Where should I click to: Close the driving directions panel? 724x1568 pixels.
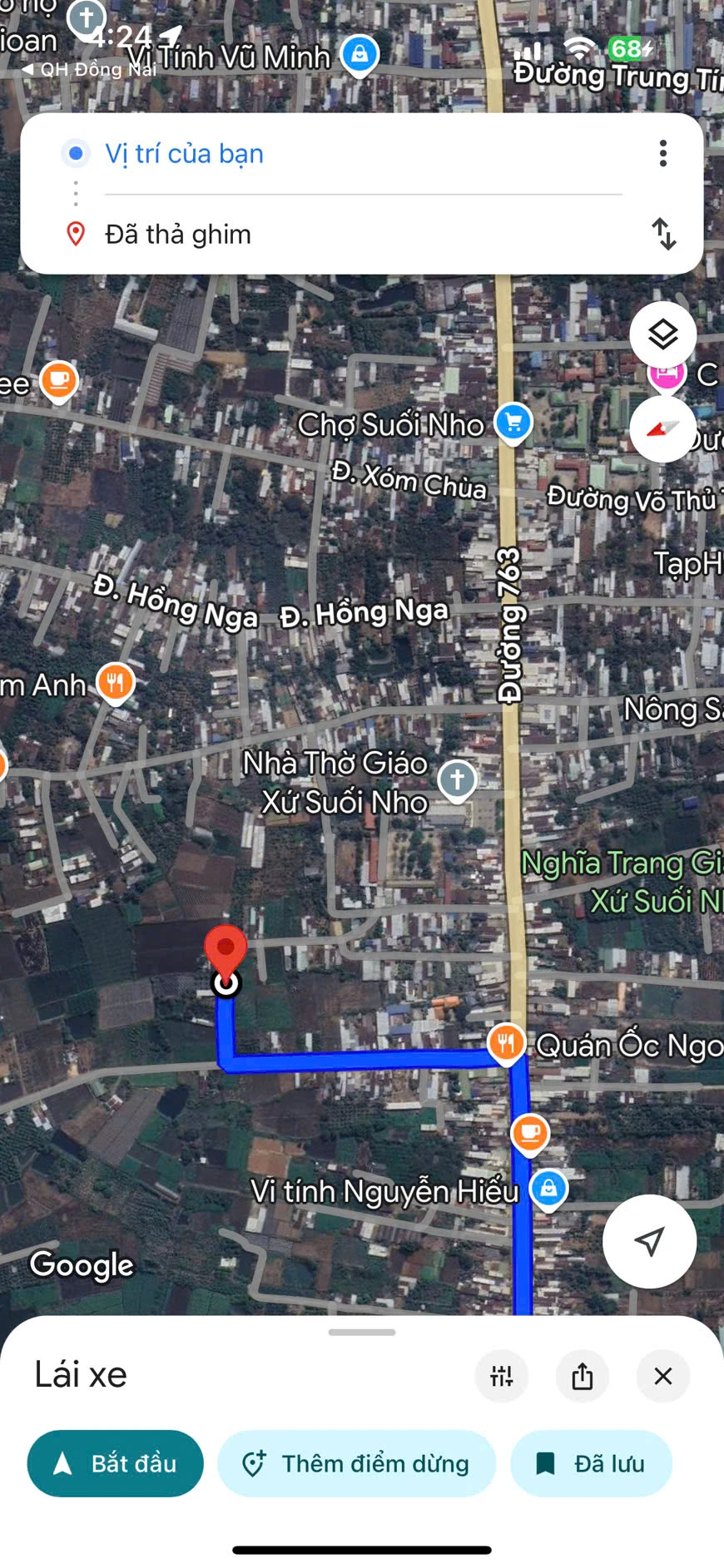point(662,1376)
